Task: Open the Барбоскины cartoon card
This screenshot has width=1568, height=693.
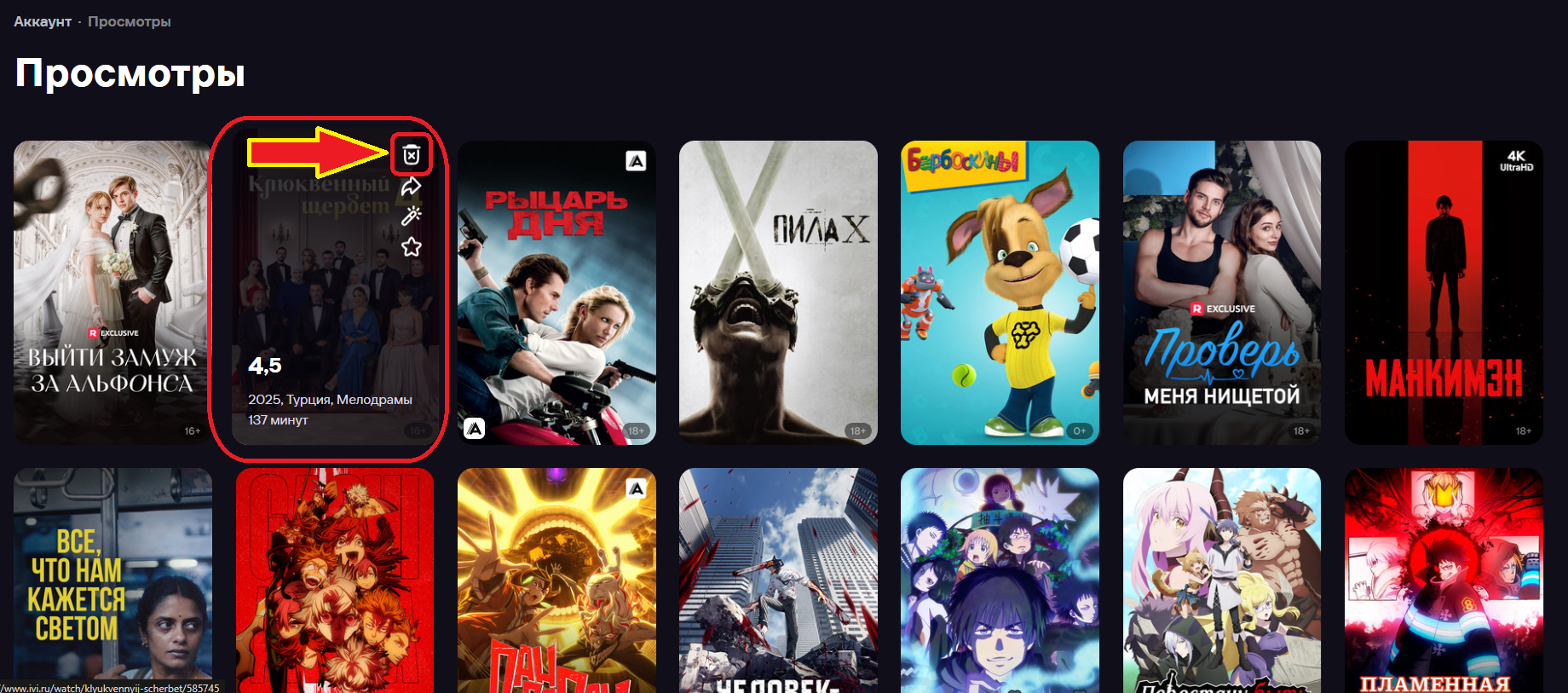Action: (1000, 292)
